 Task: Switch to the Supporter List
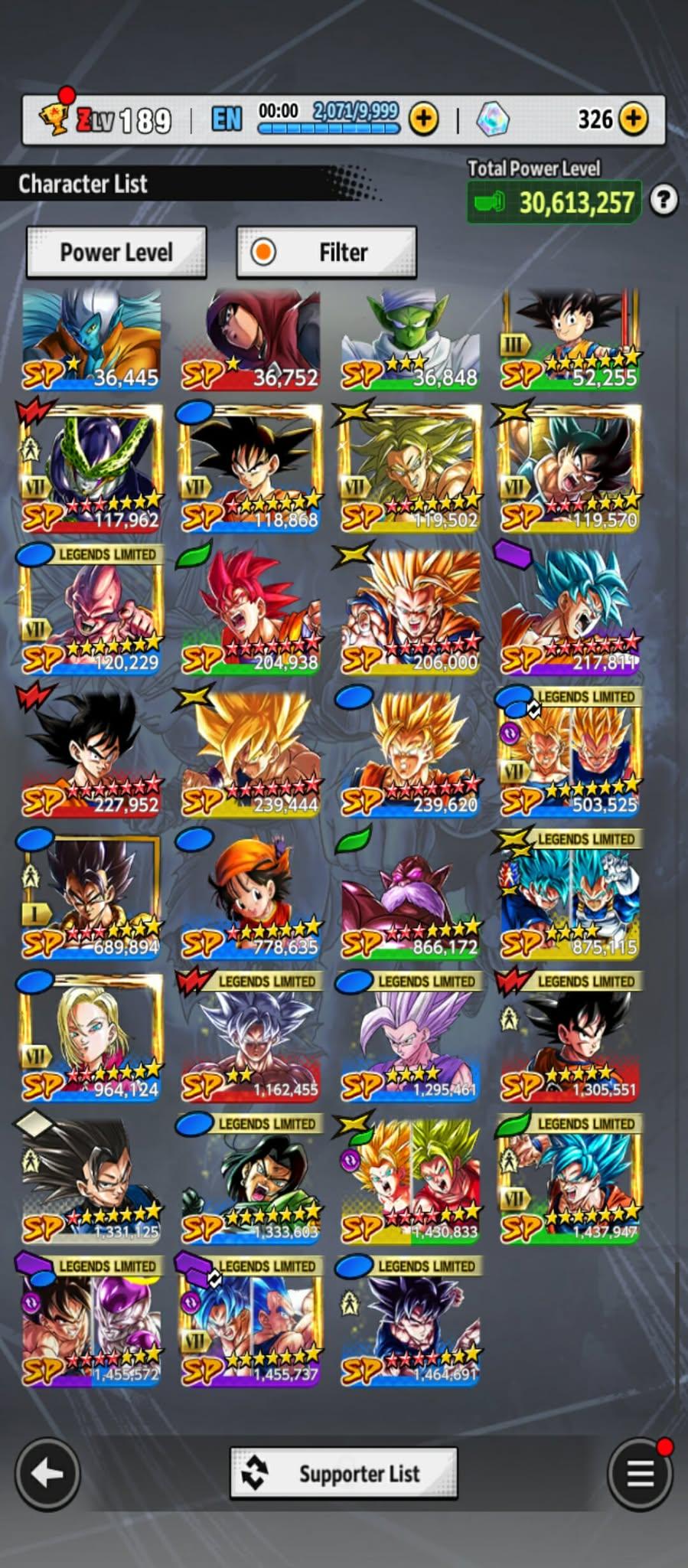point(344,1473)
